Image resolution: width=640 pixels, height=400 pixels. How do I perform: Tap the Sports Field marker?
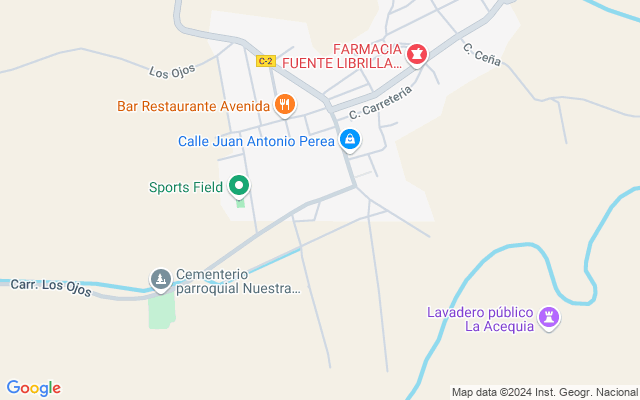239,186
